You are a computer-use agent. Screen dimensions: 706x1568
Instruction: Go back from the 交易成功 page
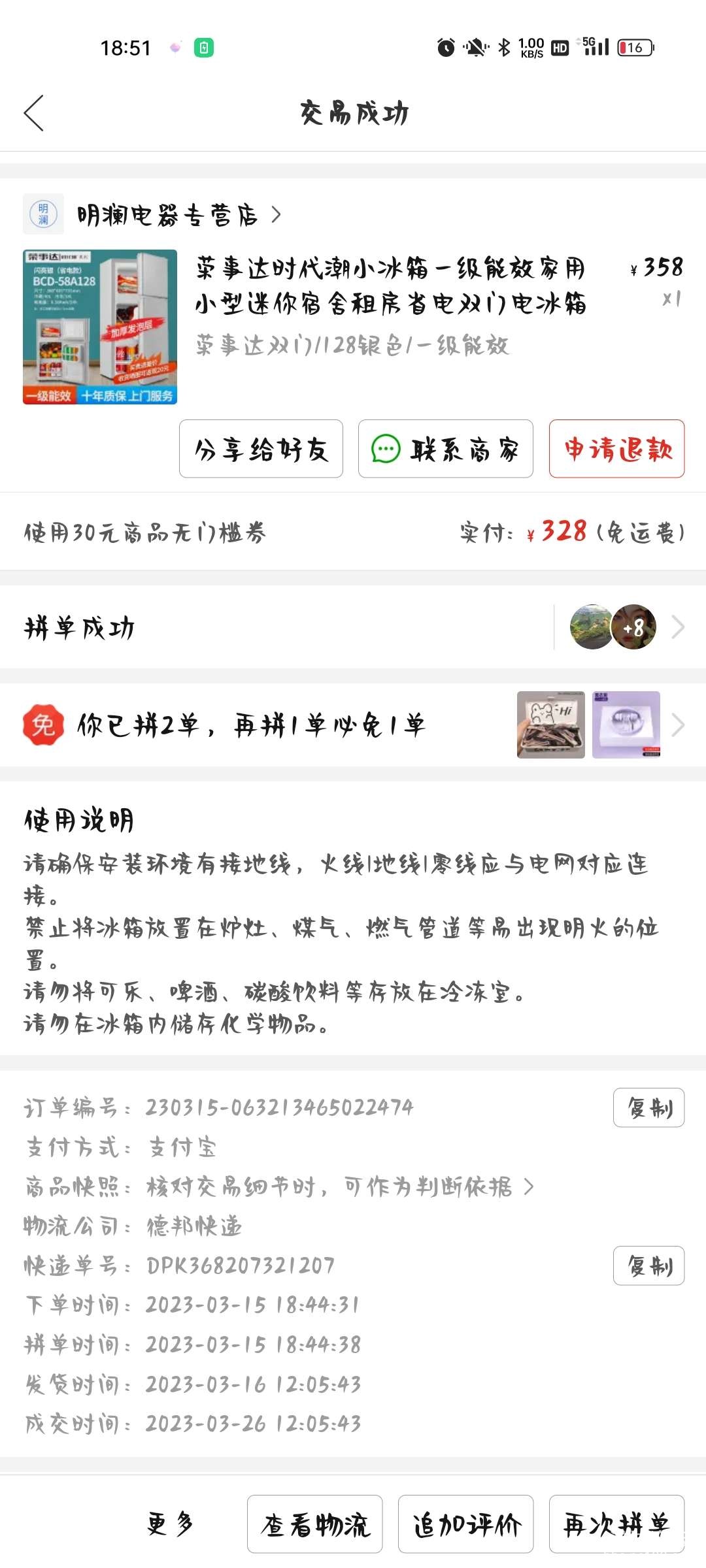34,113
